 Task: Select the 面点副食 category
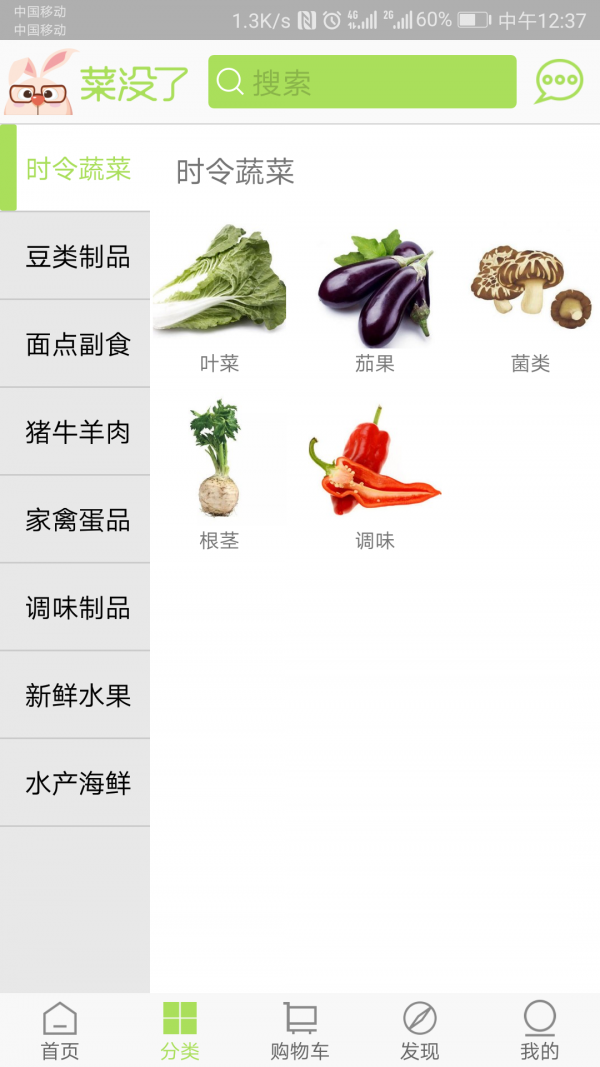click(x=75, y=344)
